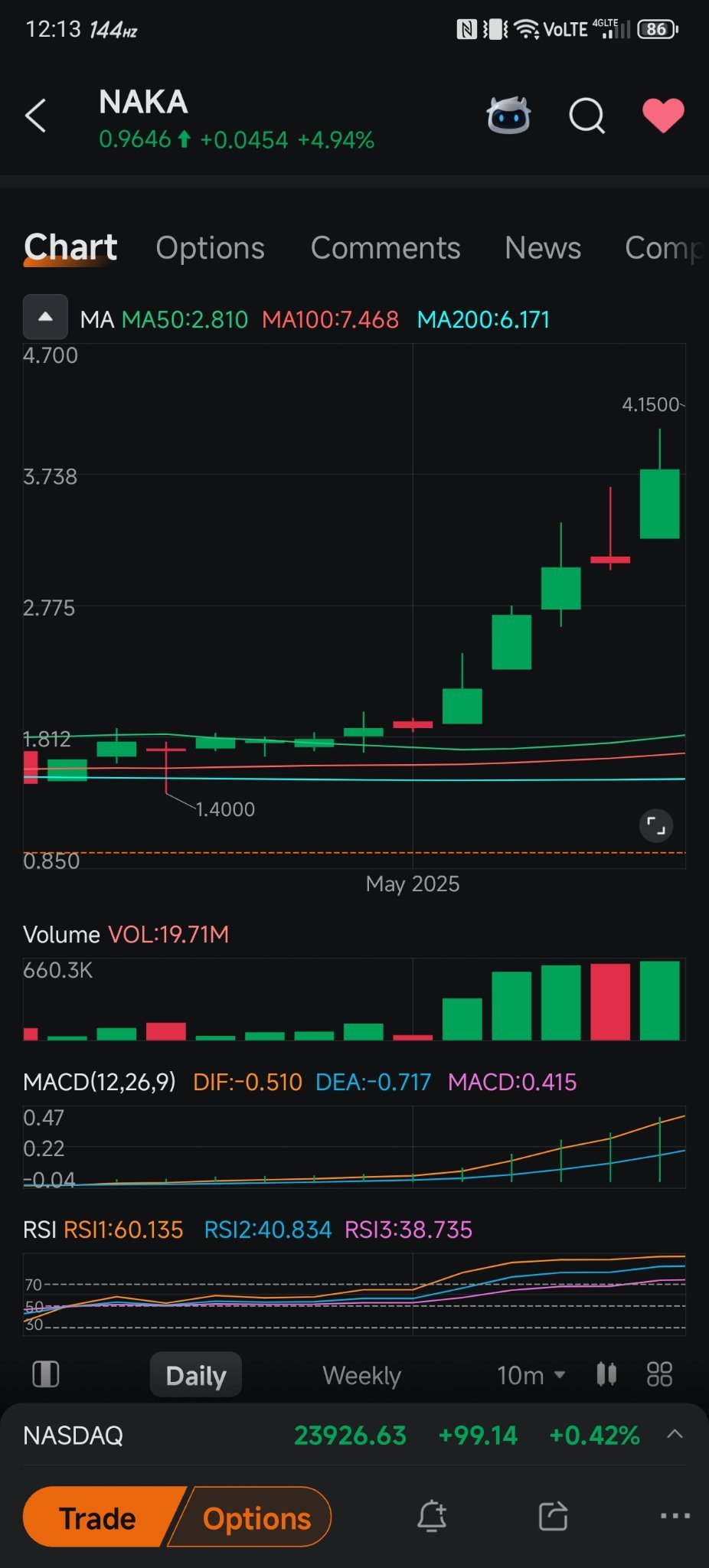Expand the NASDAQ index bar

[x=675, y=1434]
